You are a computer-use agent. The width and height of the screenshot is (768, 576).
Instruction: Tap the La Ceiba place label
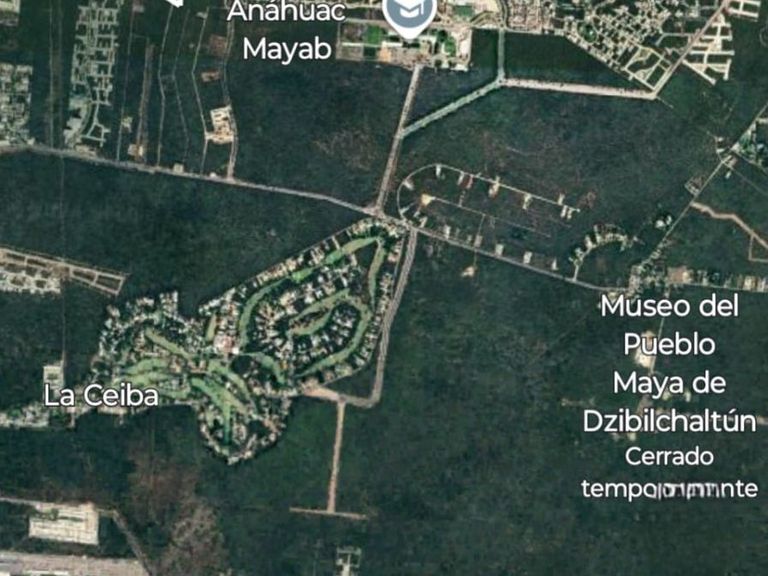pos(101,395)
